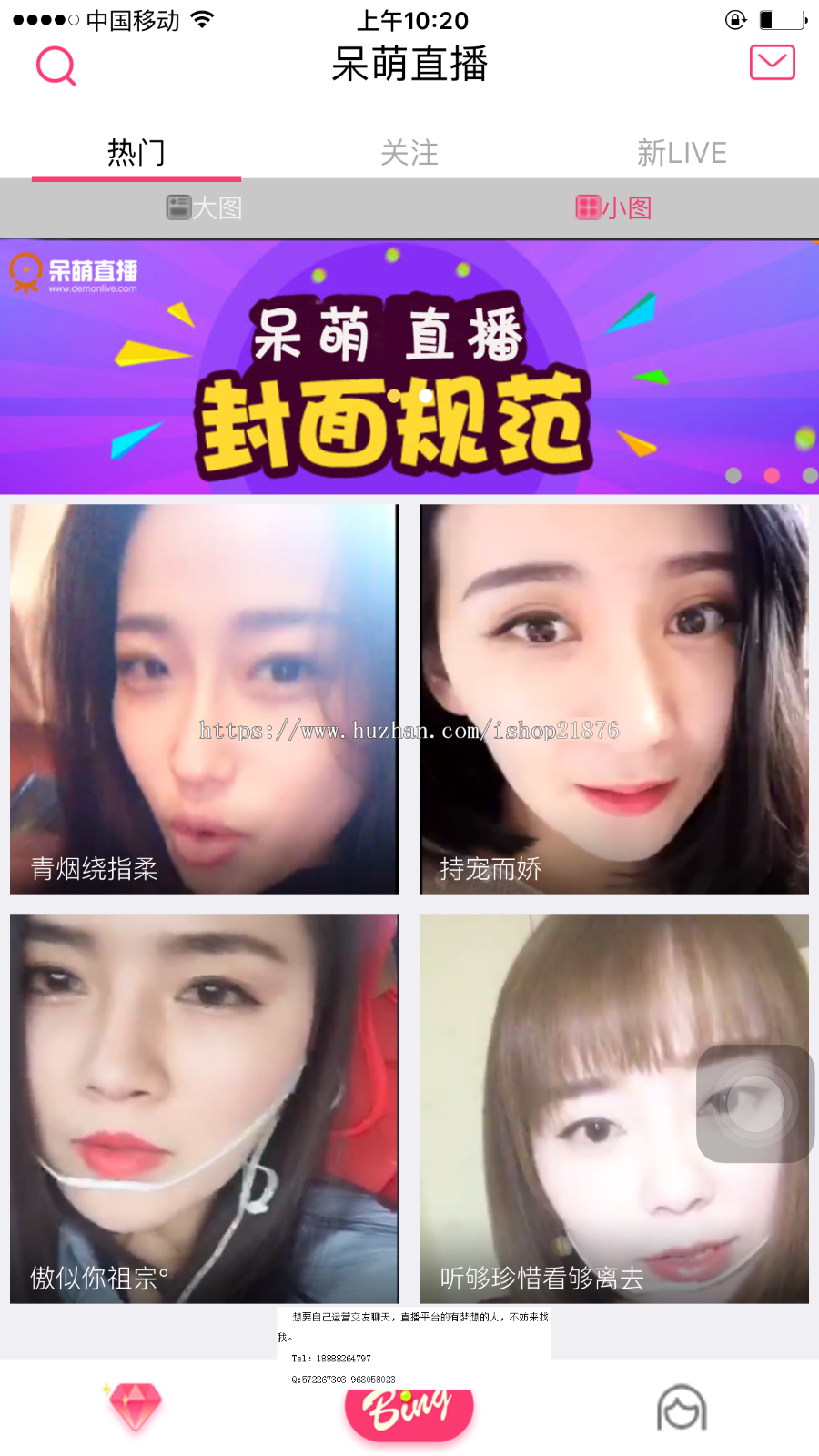Image resolution: width=819 pixels, height=1456 pixels.
Task: Open the live stream 持宠而娇
Action: click(614, 699)
